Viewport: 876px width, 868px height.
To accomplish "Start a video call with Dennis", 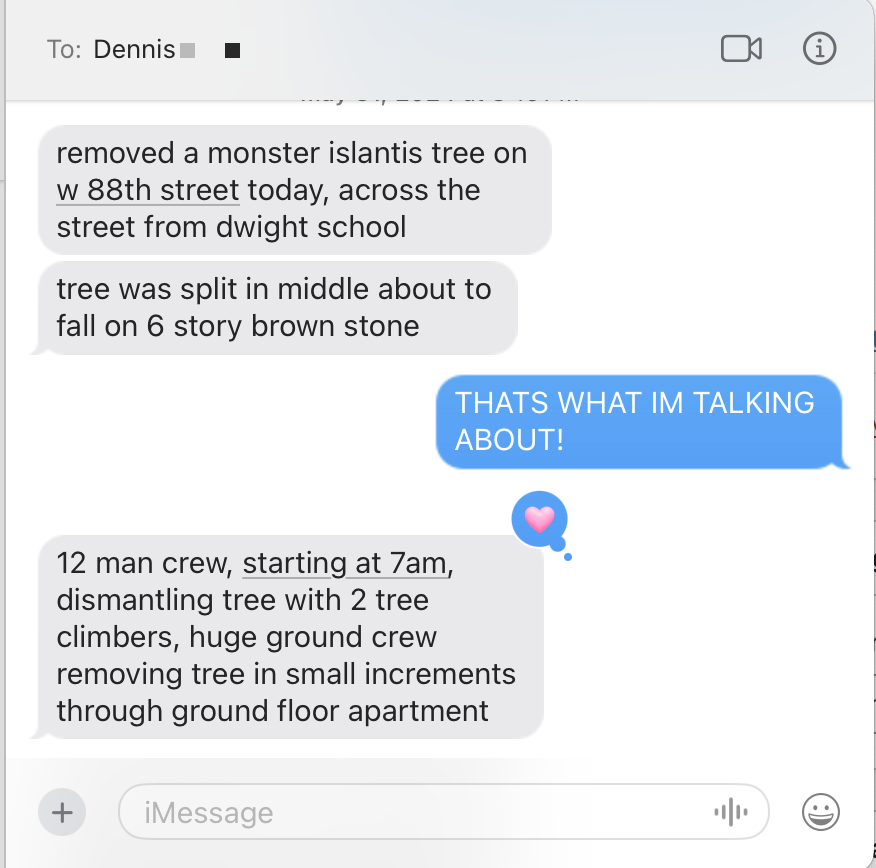I will point(741,48).
